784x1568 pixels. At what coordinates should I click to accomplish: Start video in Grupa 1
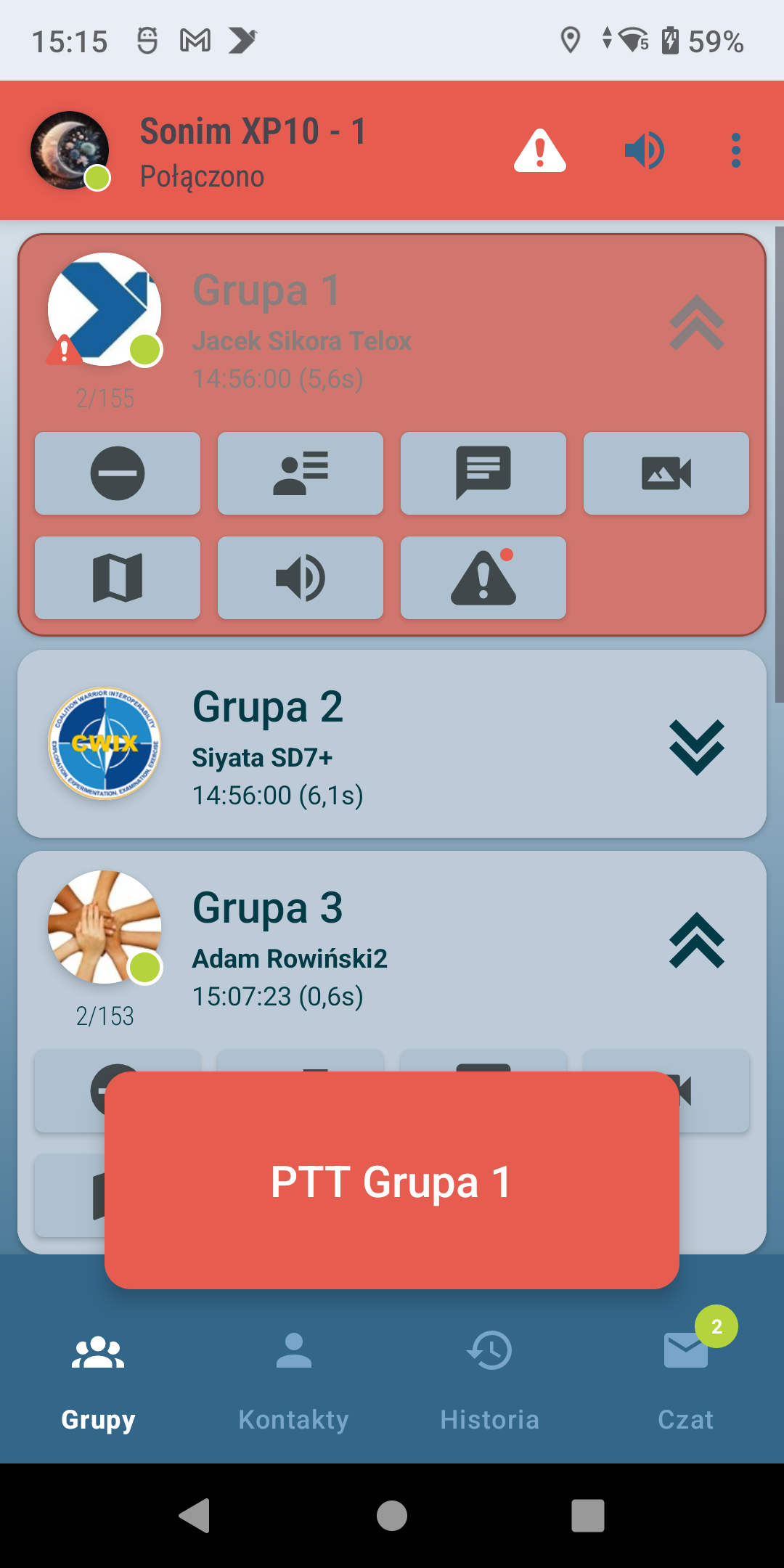[x=666, y=473]
